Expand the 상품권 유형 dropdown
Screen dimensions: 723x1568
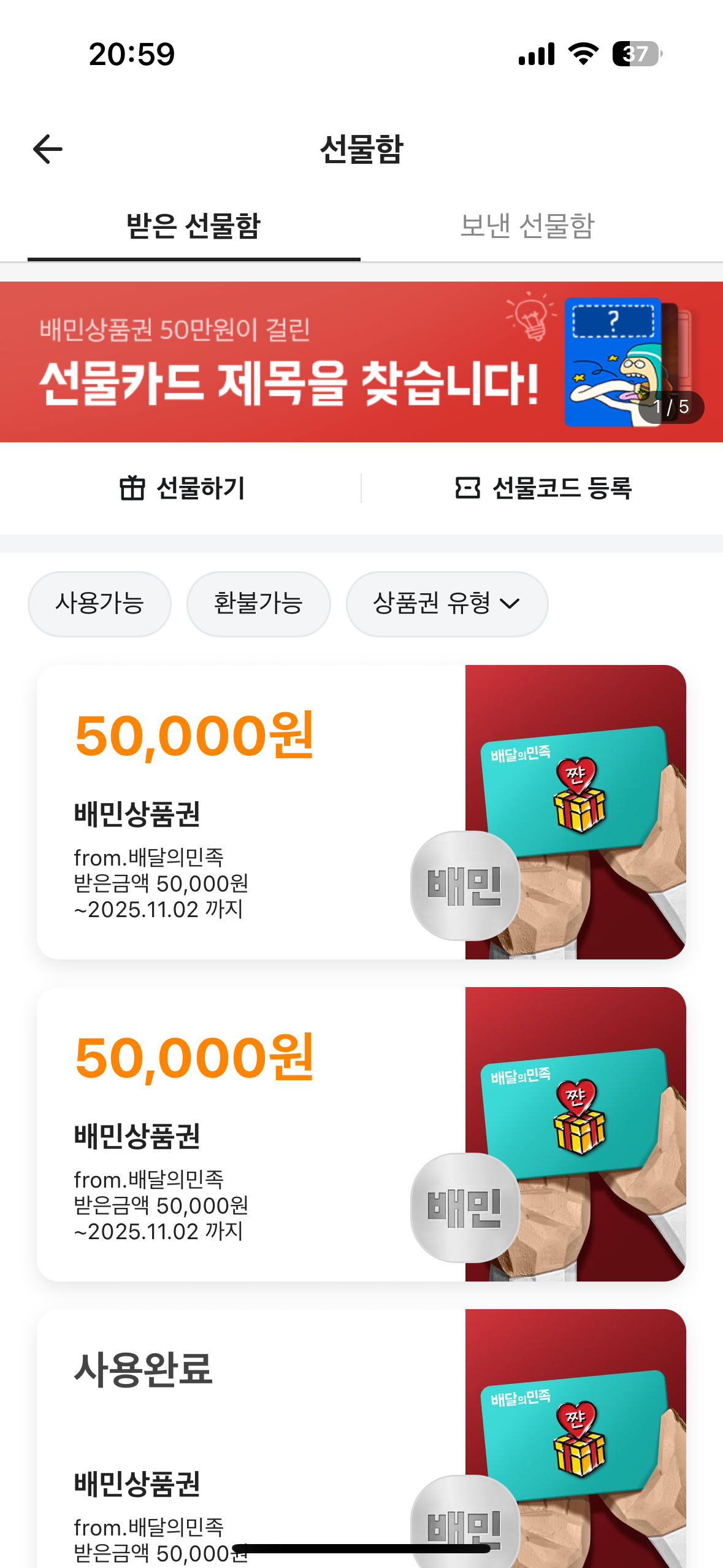click(446, 604)
